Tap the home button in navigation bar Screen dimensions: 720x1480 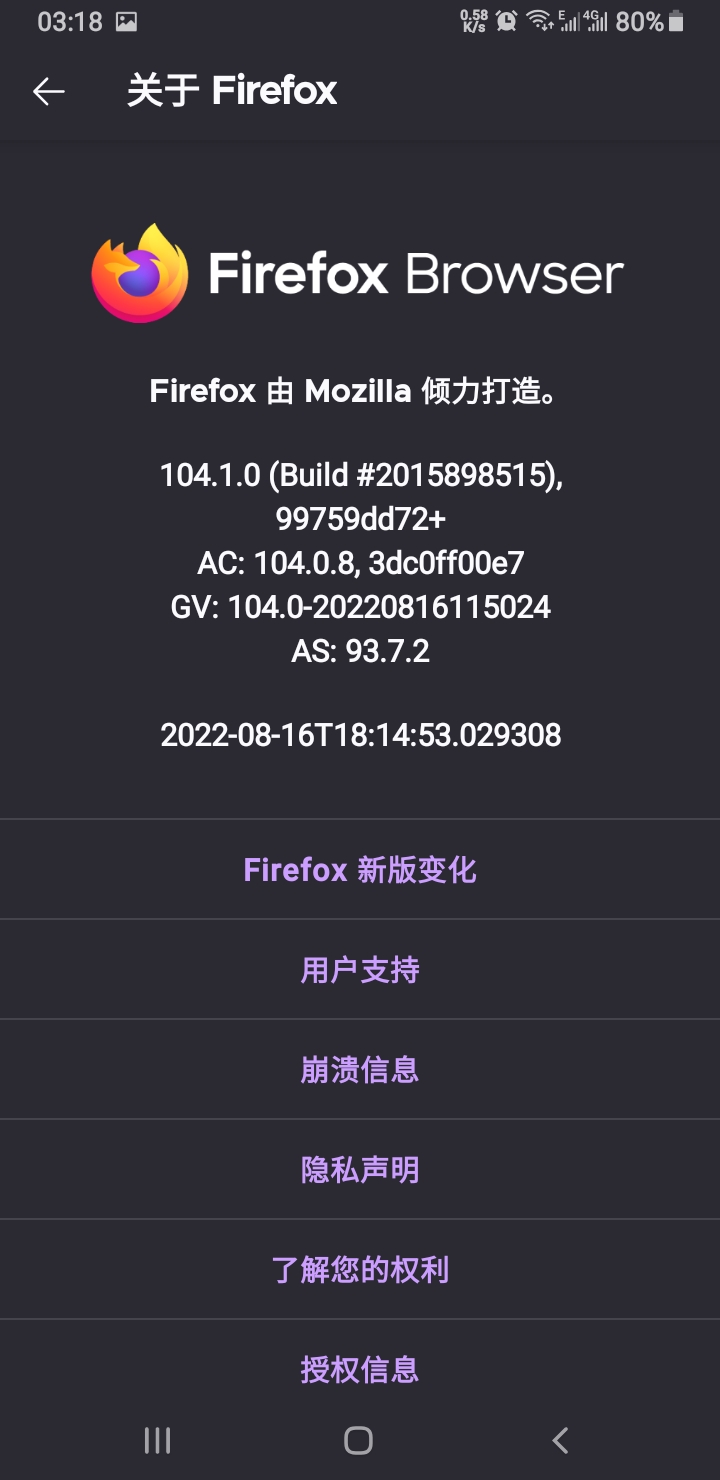tap(360, 1441)
